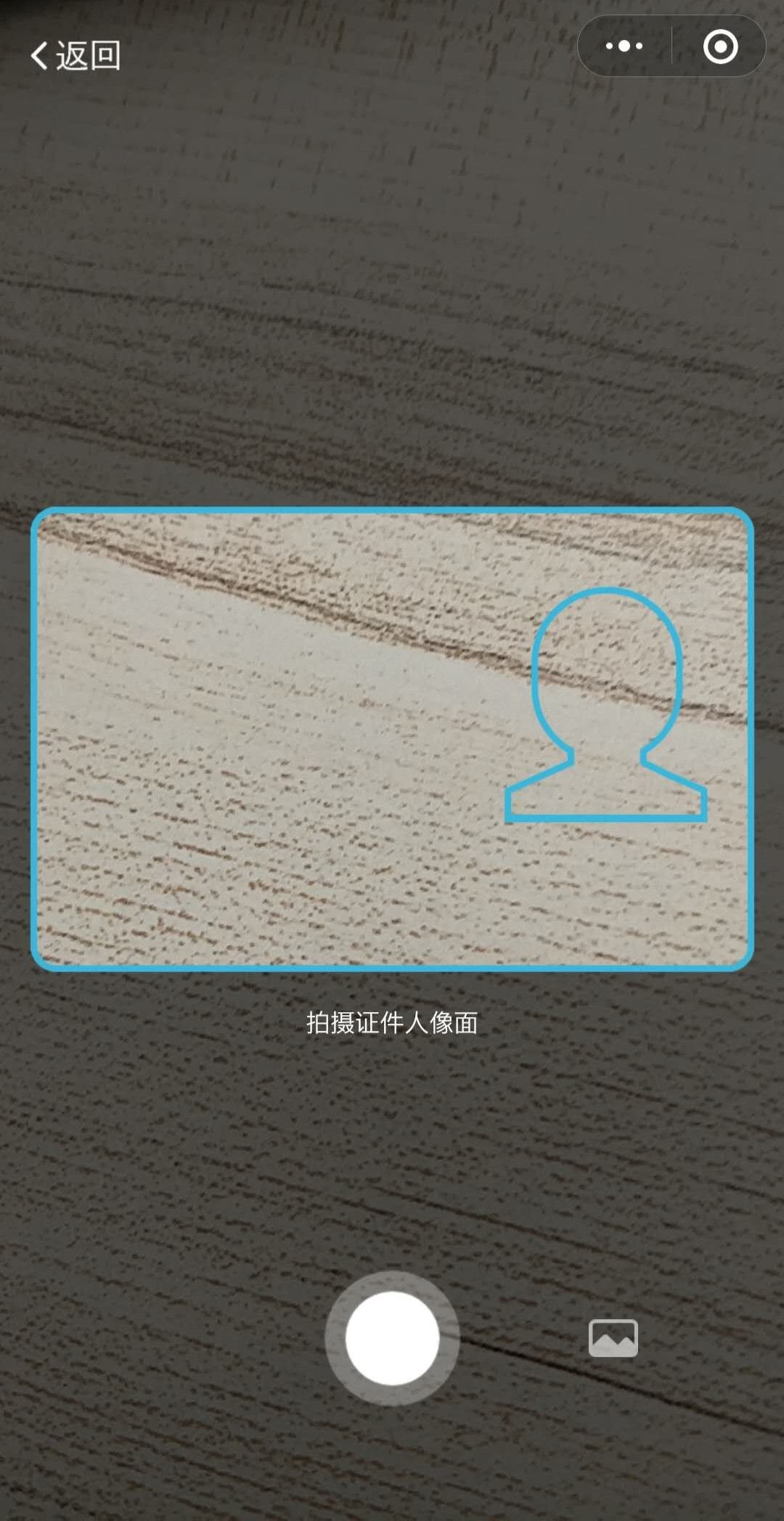Go back using the 返回 button
Screen dimensions: 784x1521
(75, 56)
